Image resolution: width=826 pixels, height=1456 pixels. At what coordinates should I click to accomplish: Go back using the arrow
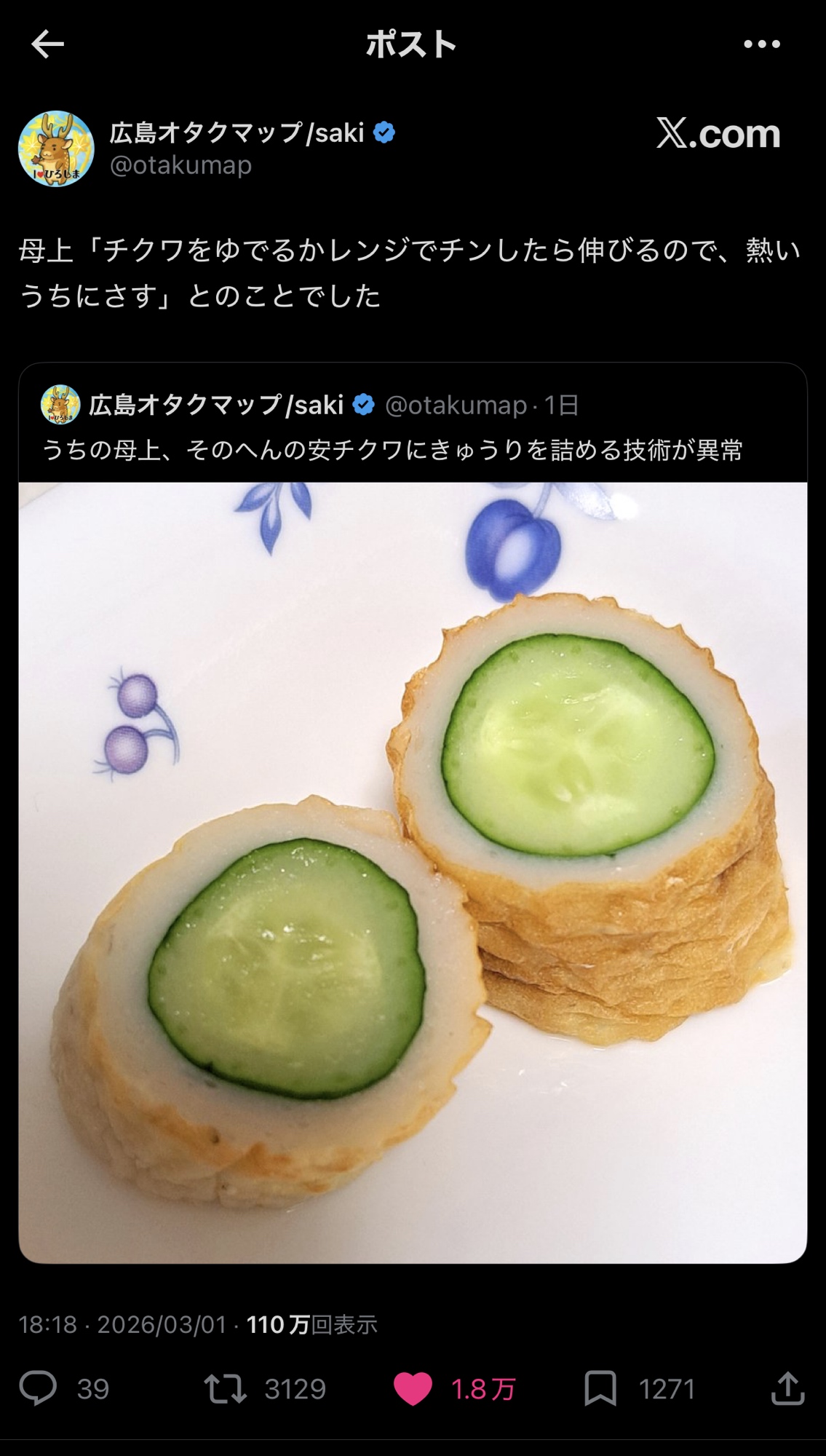coord(48,45)
